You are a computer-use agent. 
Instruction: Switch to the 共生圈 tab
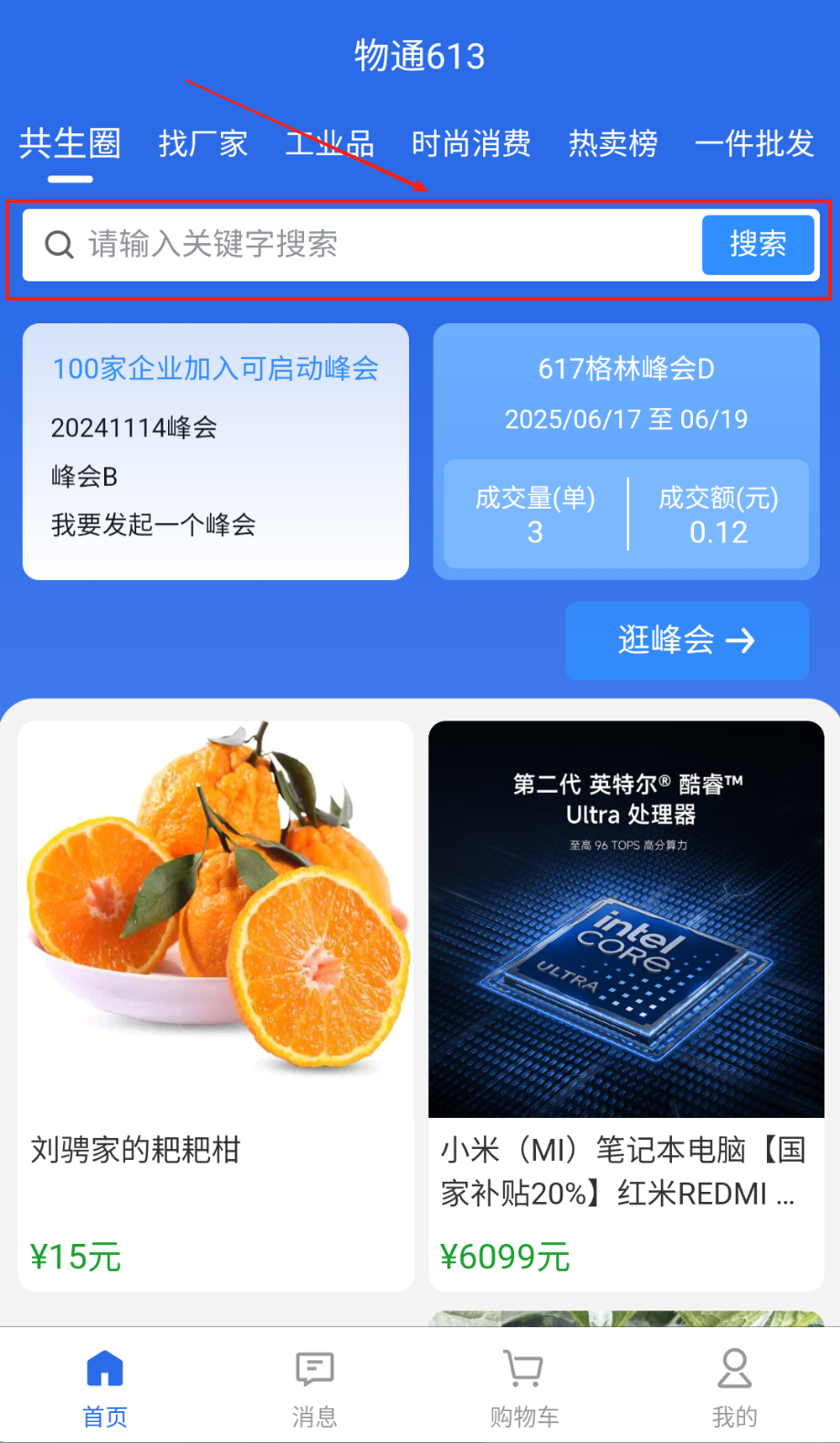[x=70, y=143]
